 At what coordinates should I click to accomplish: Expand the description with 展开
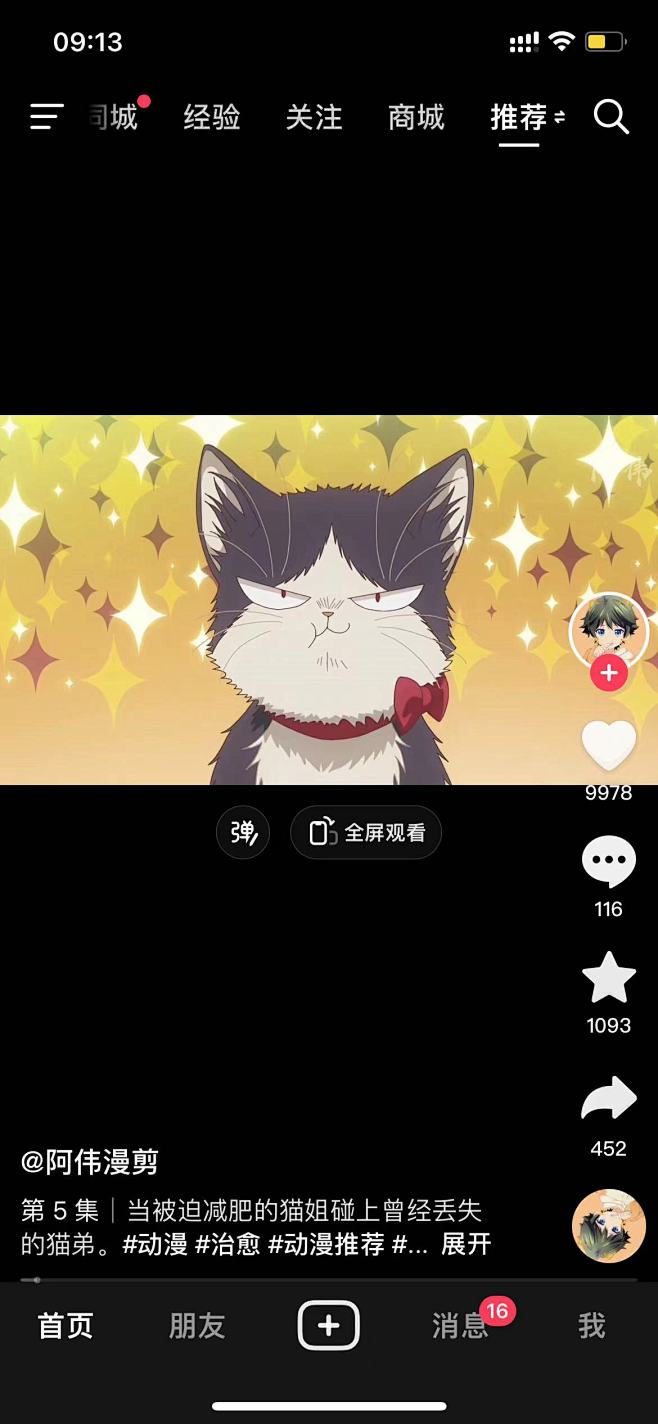[466, 1244]
